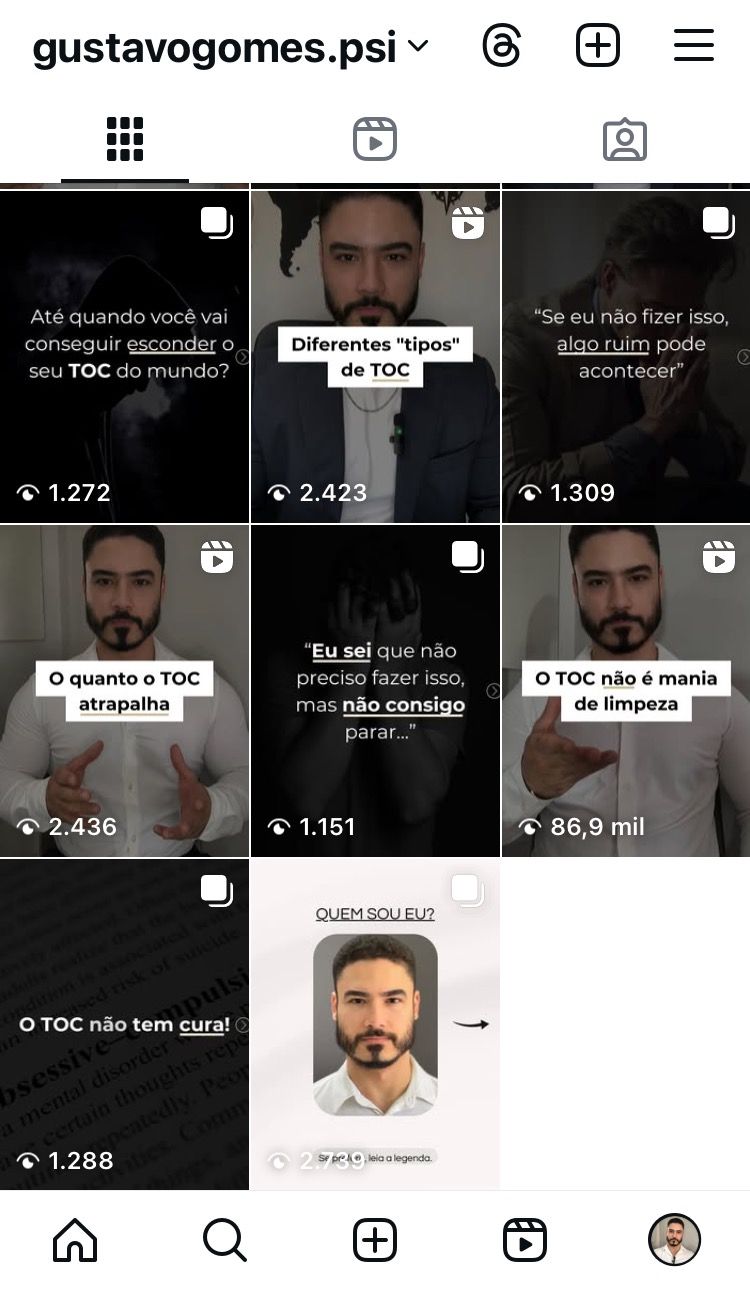This screenshot has width=750, height=1289.
Task: Go to the Home feed
Action: click(x=75, y=1241)
